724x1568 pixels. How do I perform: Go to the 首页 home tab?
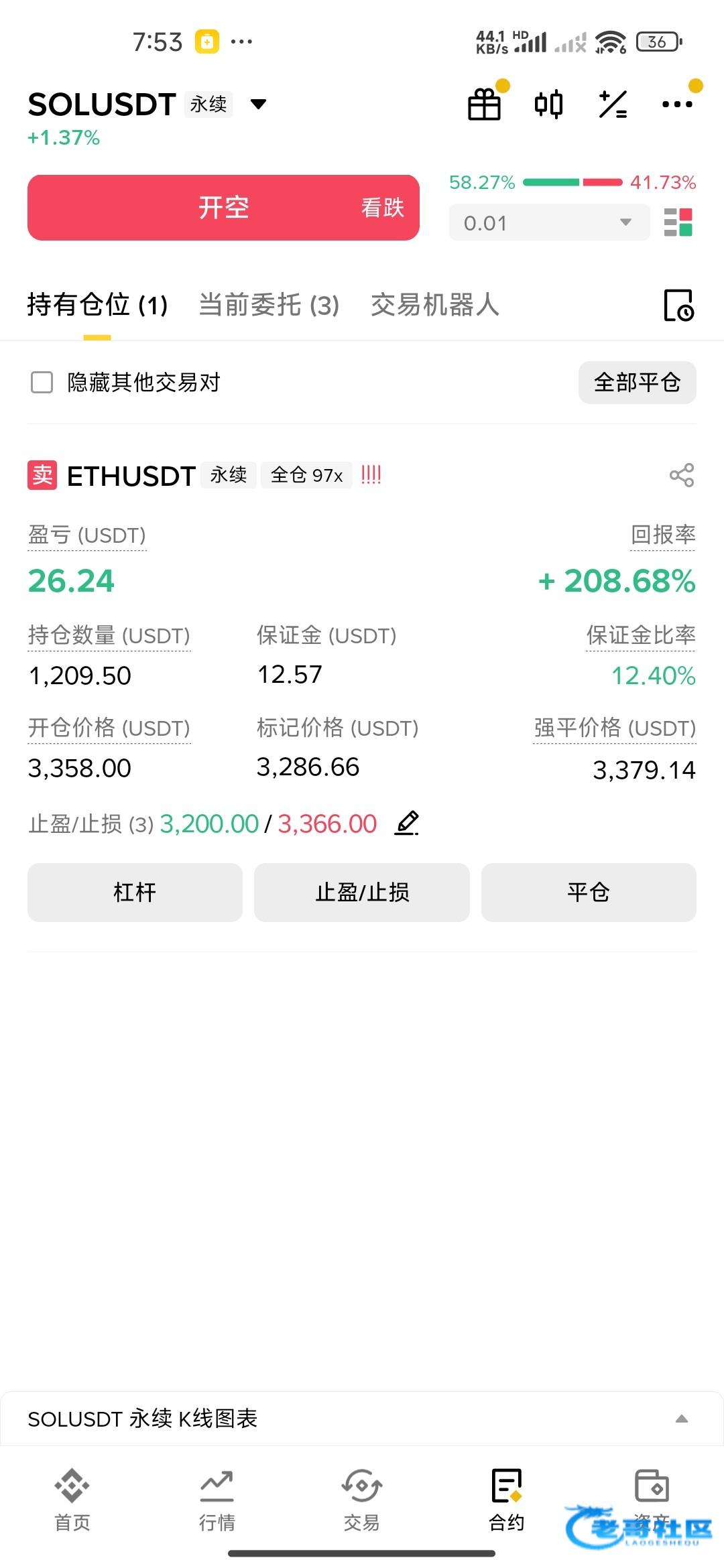72,1502
